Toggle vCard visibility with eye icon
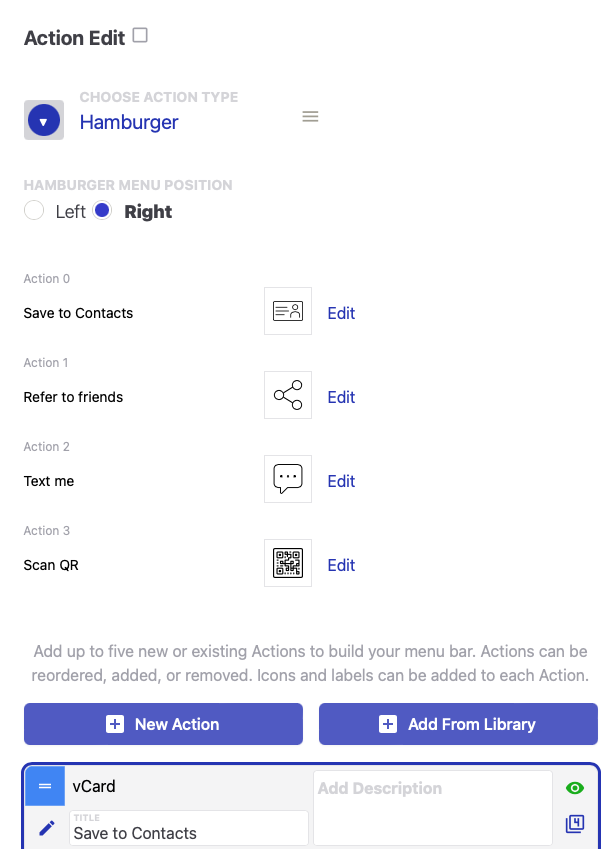 [574, 788]
